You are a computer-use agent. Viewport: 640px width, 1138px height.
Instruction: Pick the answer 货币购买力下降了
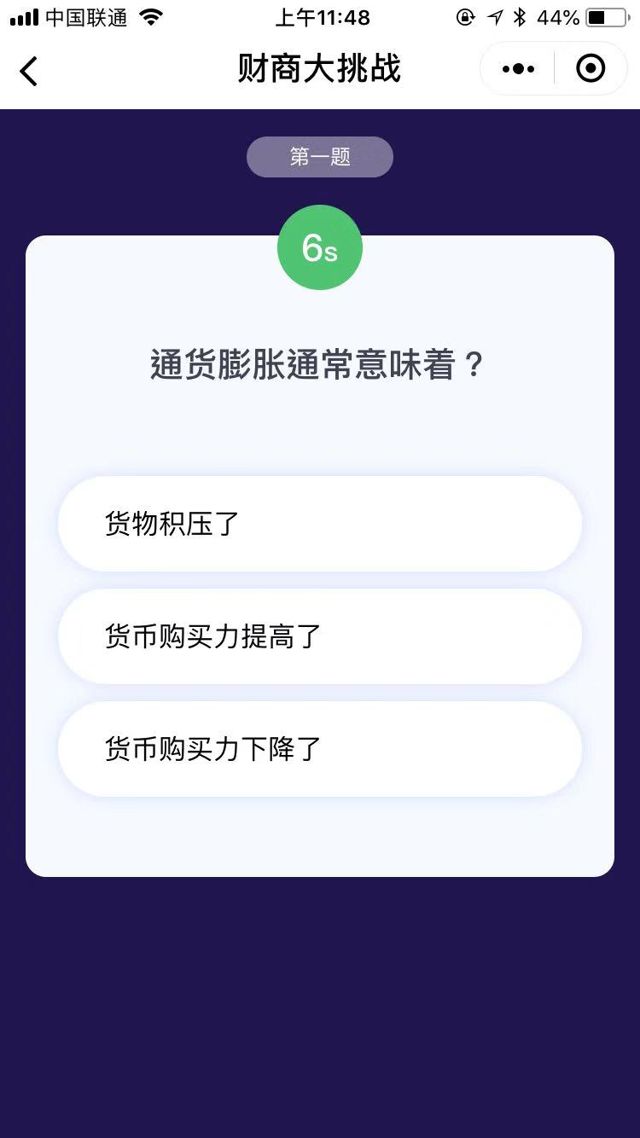(x=319, y=749)
